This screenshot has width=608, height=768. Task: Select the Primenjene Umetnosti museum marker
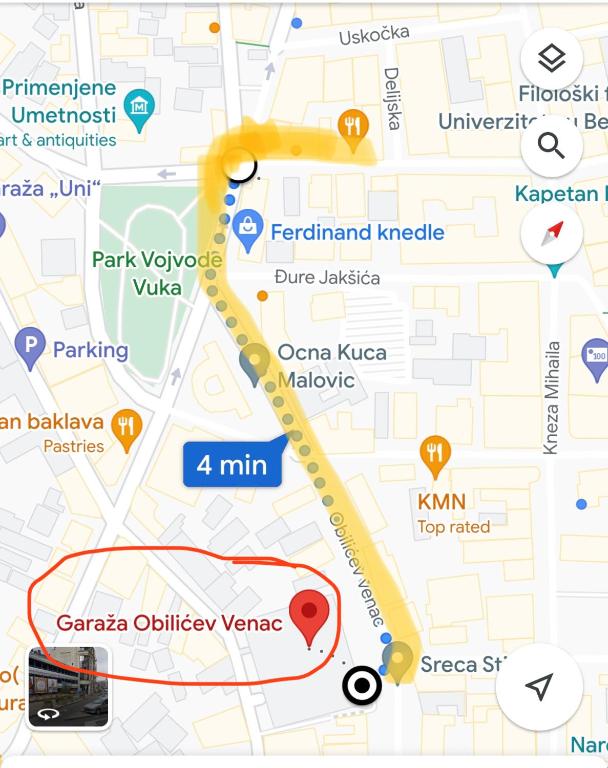[138, 104]
